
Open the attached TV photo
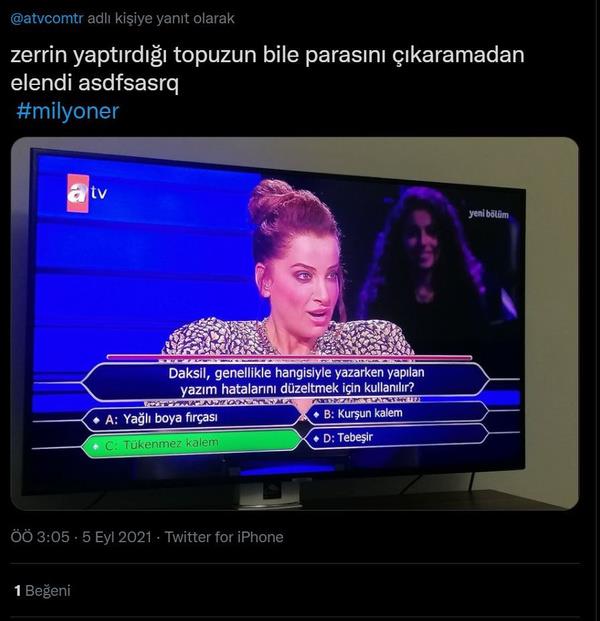click(x=295, y=323)
